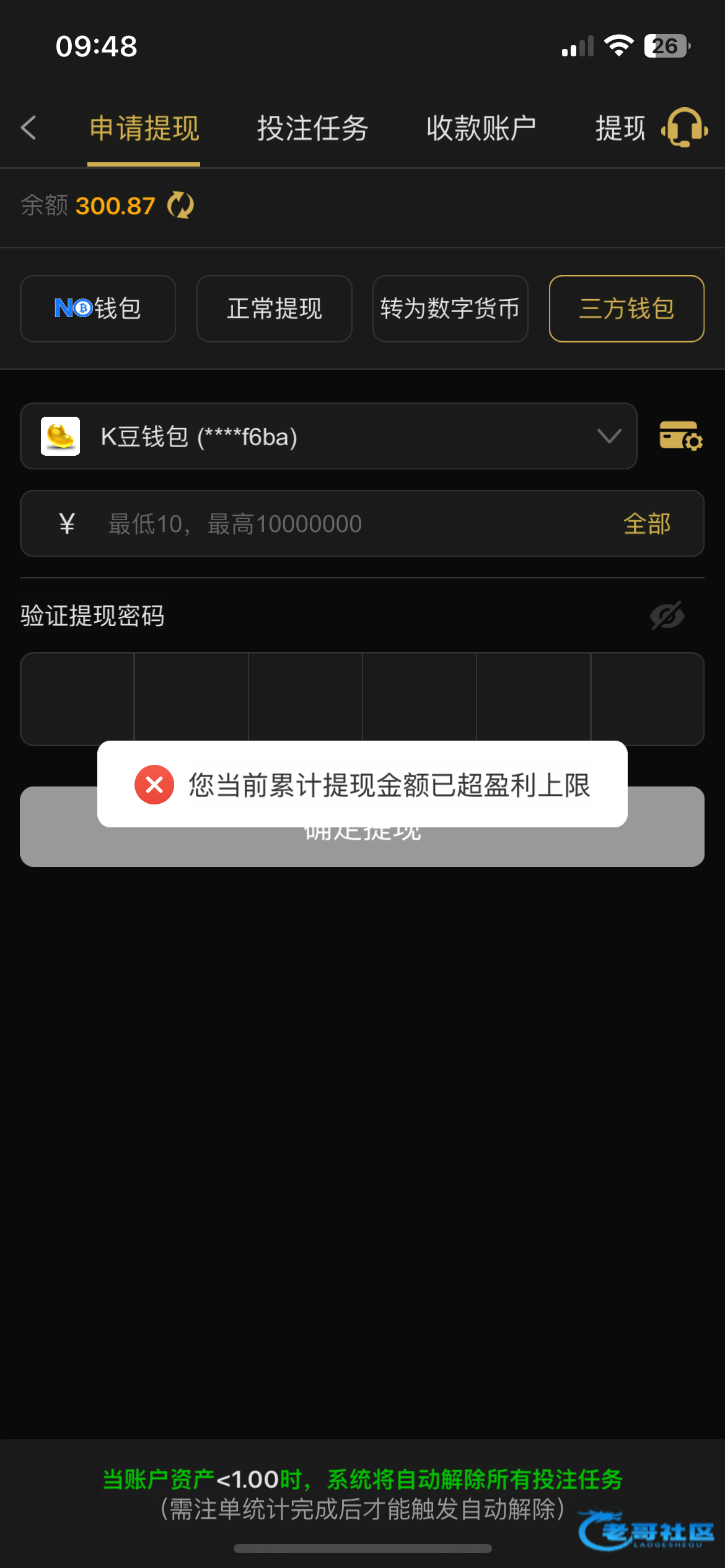The width and height of the screenshot is (725, 1568).
Task: Switch to the 收款账户 tab
Action: pos(481,128)
